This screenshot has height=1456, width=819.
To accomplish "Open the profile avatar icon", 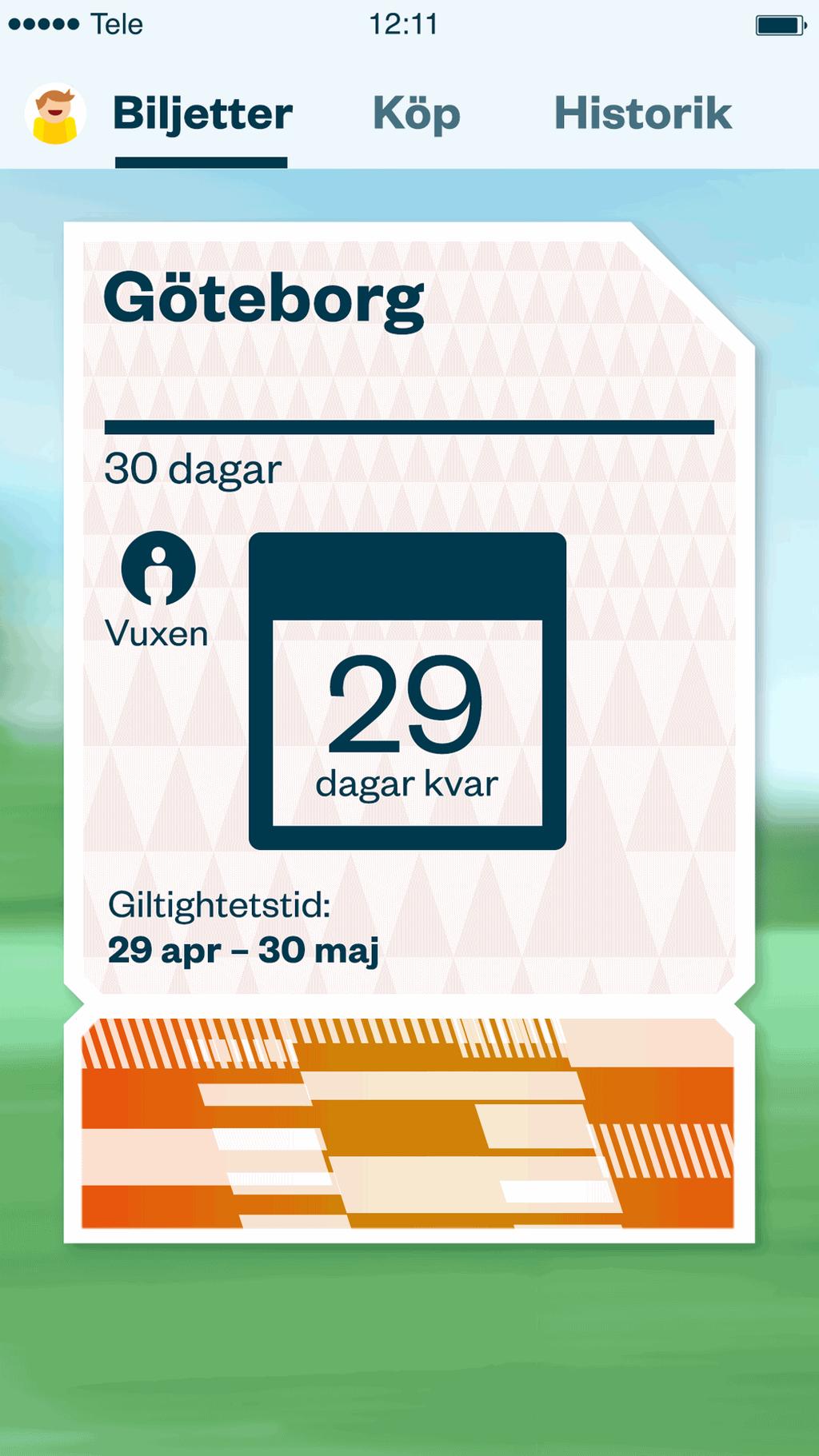I will point(54,114).
